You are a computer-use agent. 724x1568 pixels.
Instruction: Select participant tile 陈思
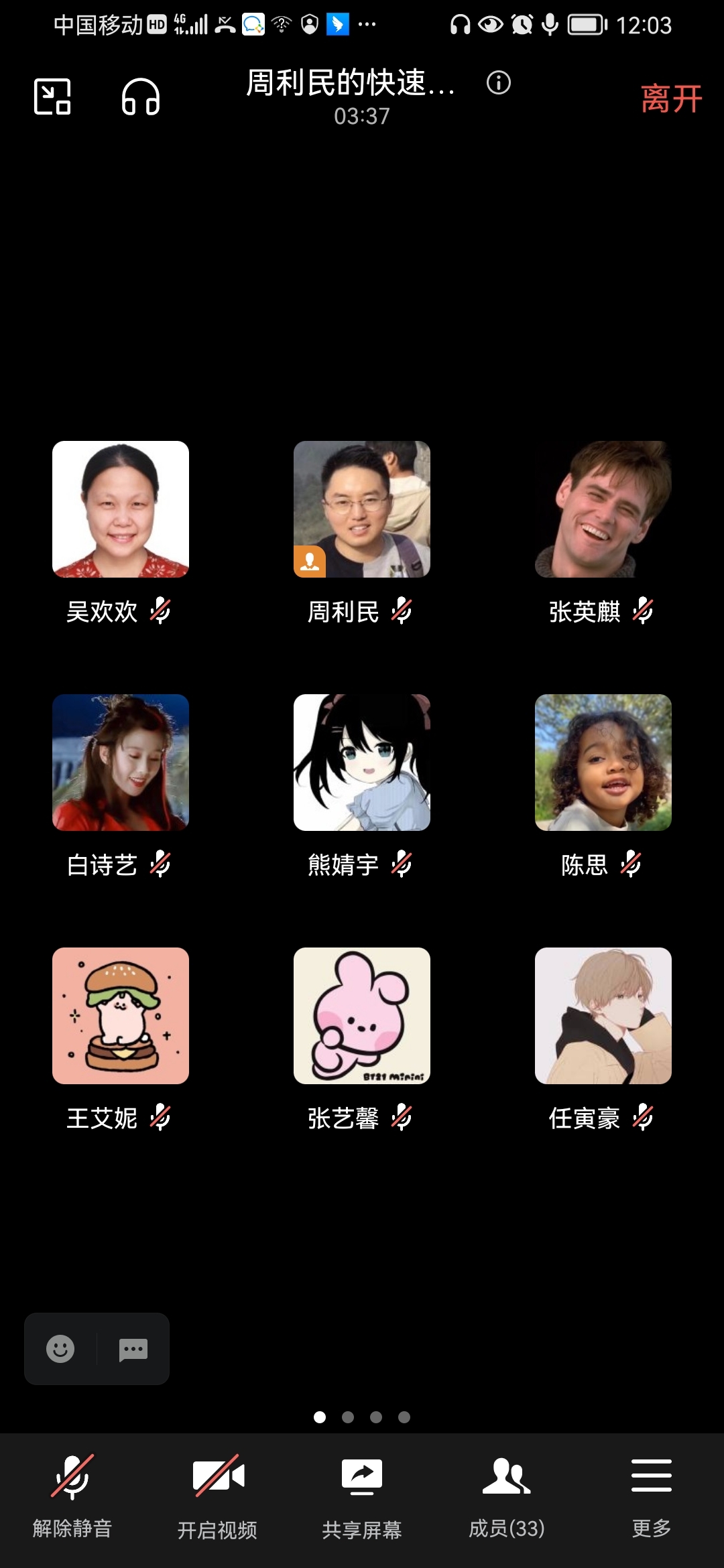coord(603,763)
